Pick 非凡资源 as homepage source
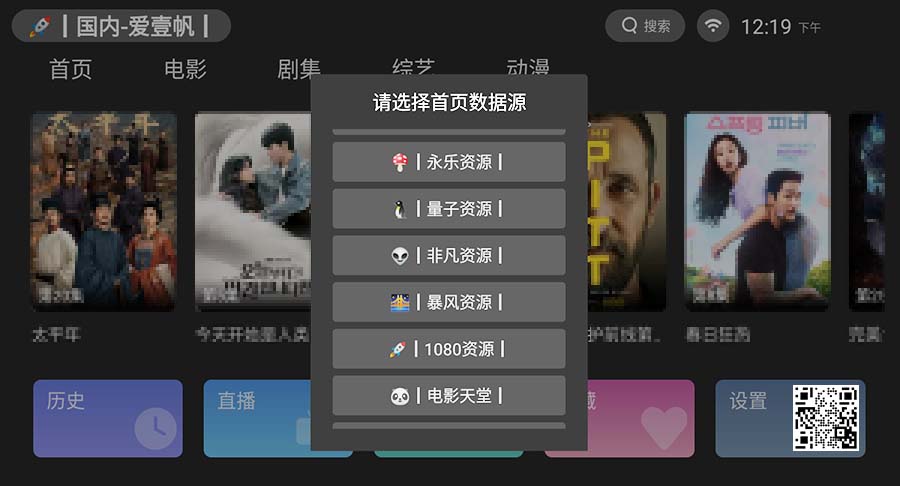 coord(448,256)
